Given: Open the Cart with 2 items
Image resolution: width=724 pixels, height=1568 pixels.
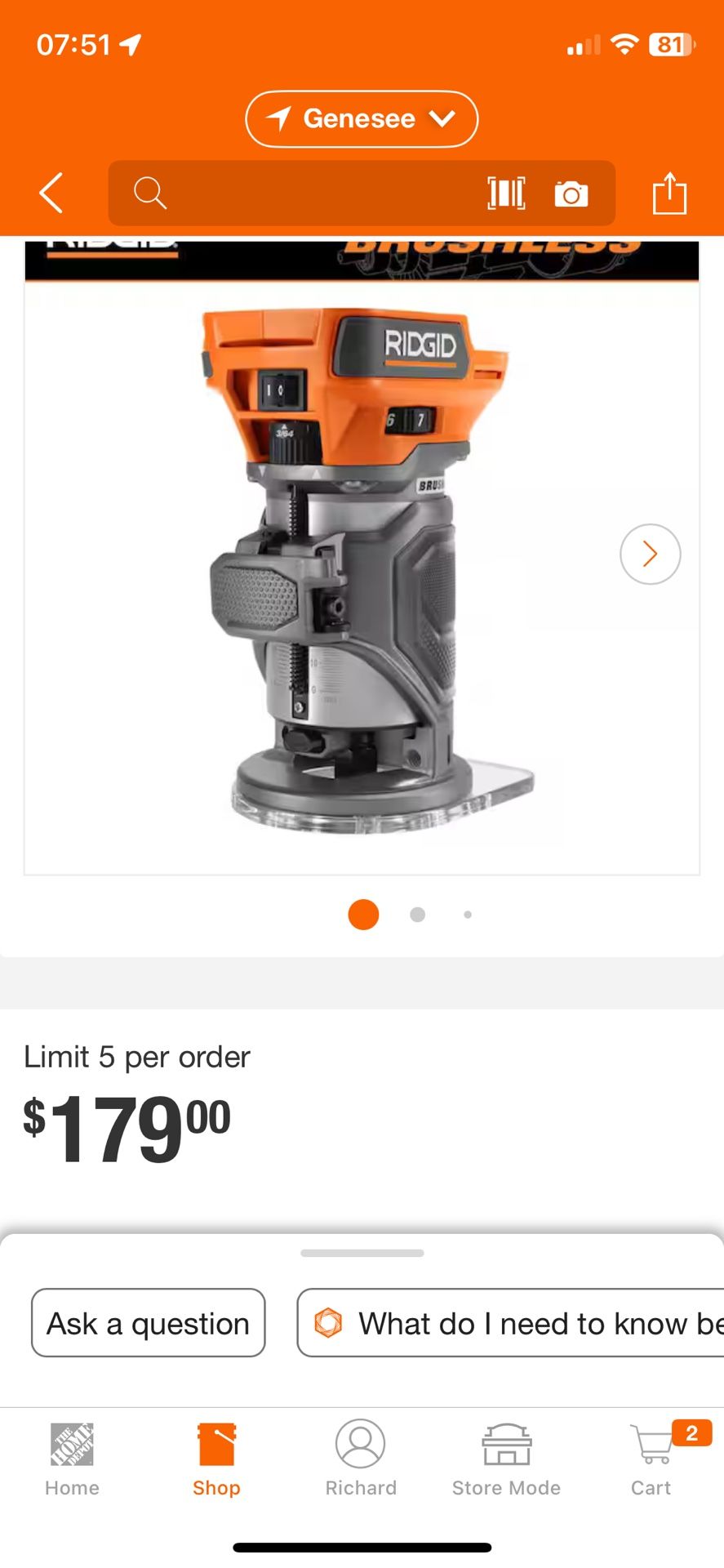Looking at the screenshot, I should tap(653, 1459).
